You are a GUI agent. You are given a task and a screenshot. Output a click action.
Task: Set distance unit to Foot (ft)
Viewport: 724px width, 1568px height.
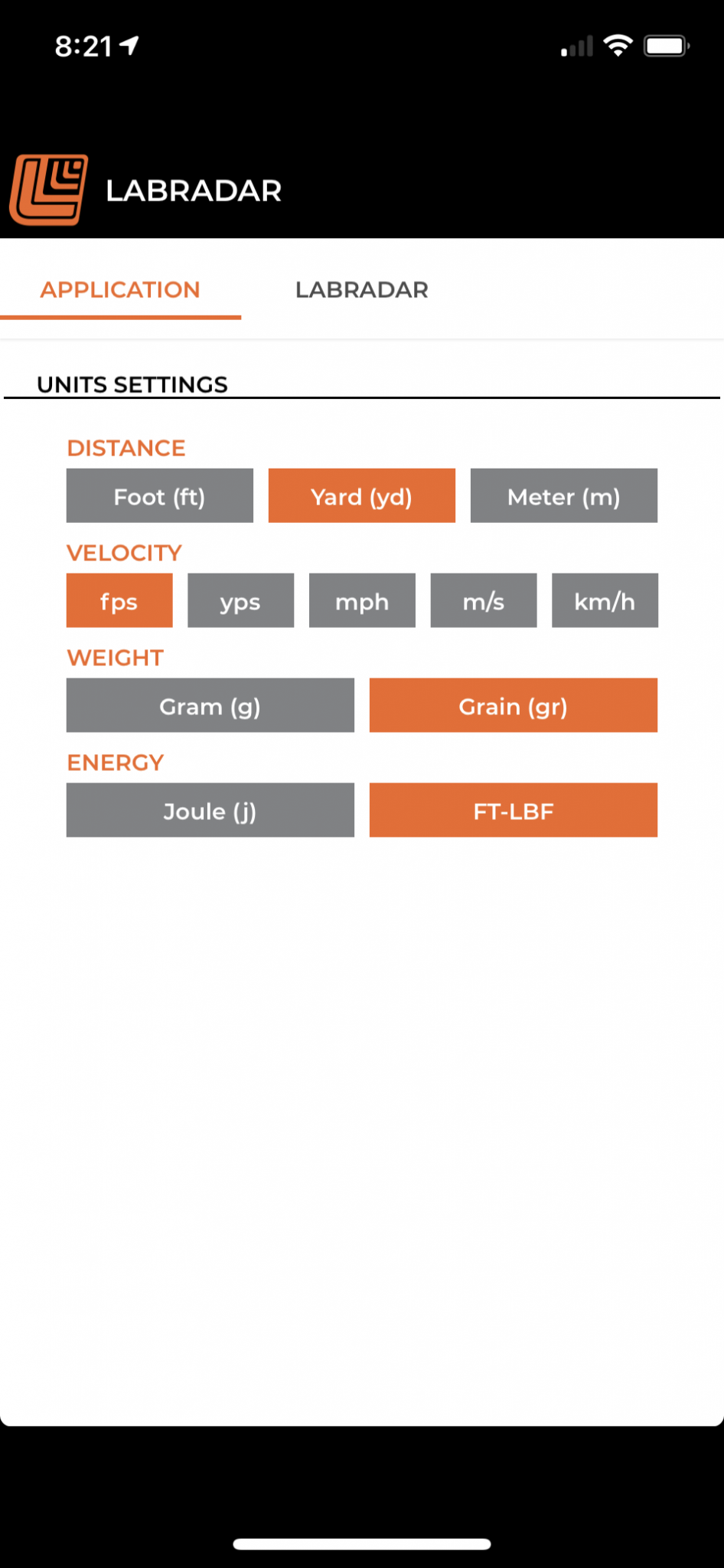[x=160, y=496]
